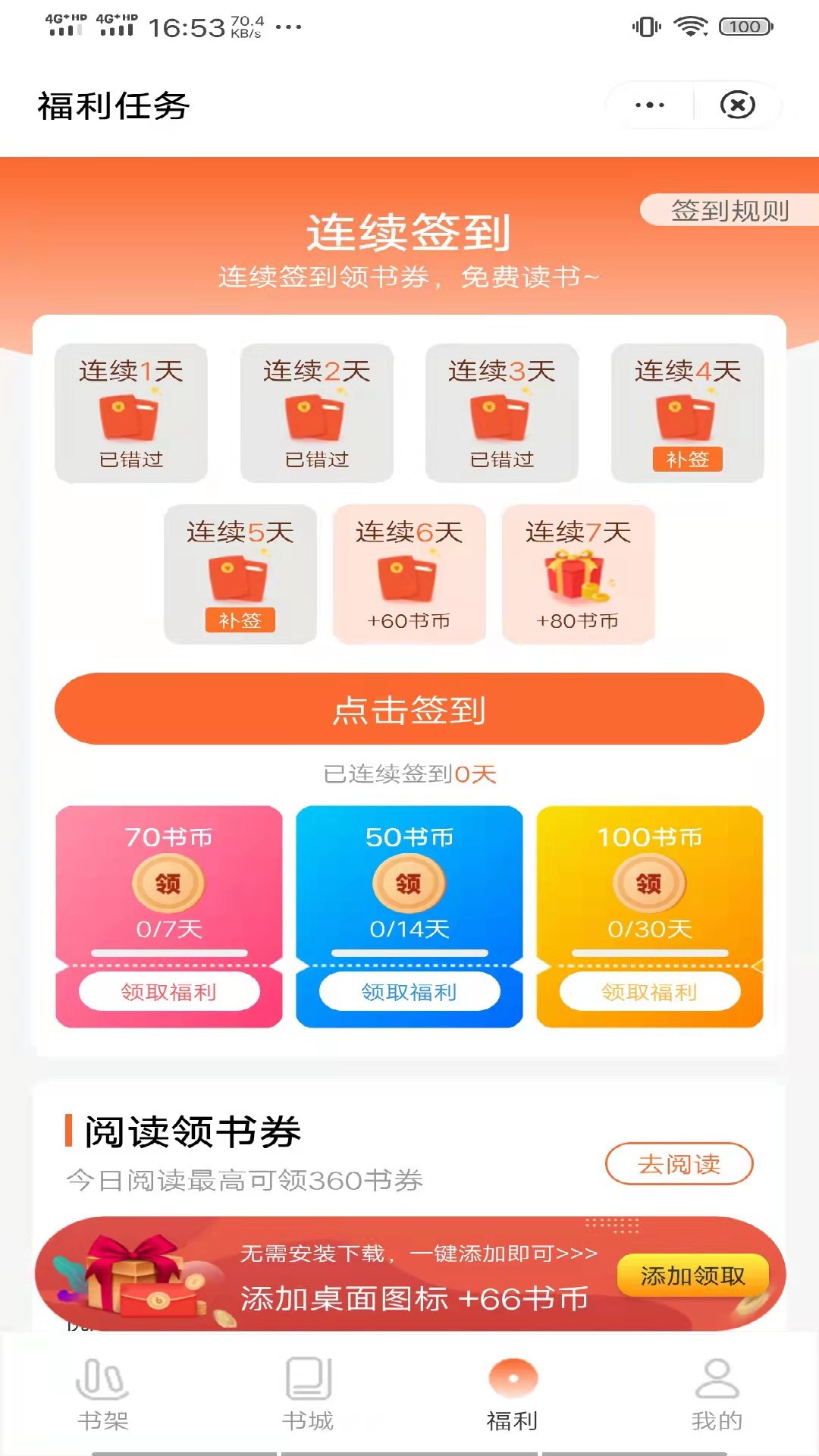Tap 补签 on the 连续5天 card
The width and height of the screenshot is (819, 1456).
[x=240, y=622]
